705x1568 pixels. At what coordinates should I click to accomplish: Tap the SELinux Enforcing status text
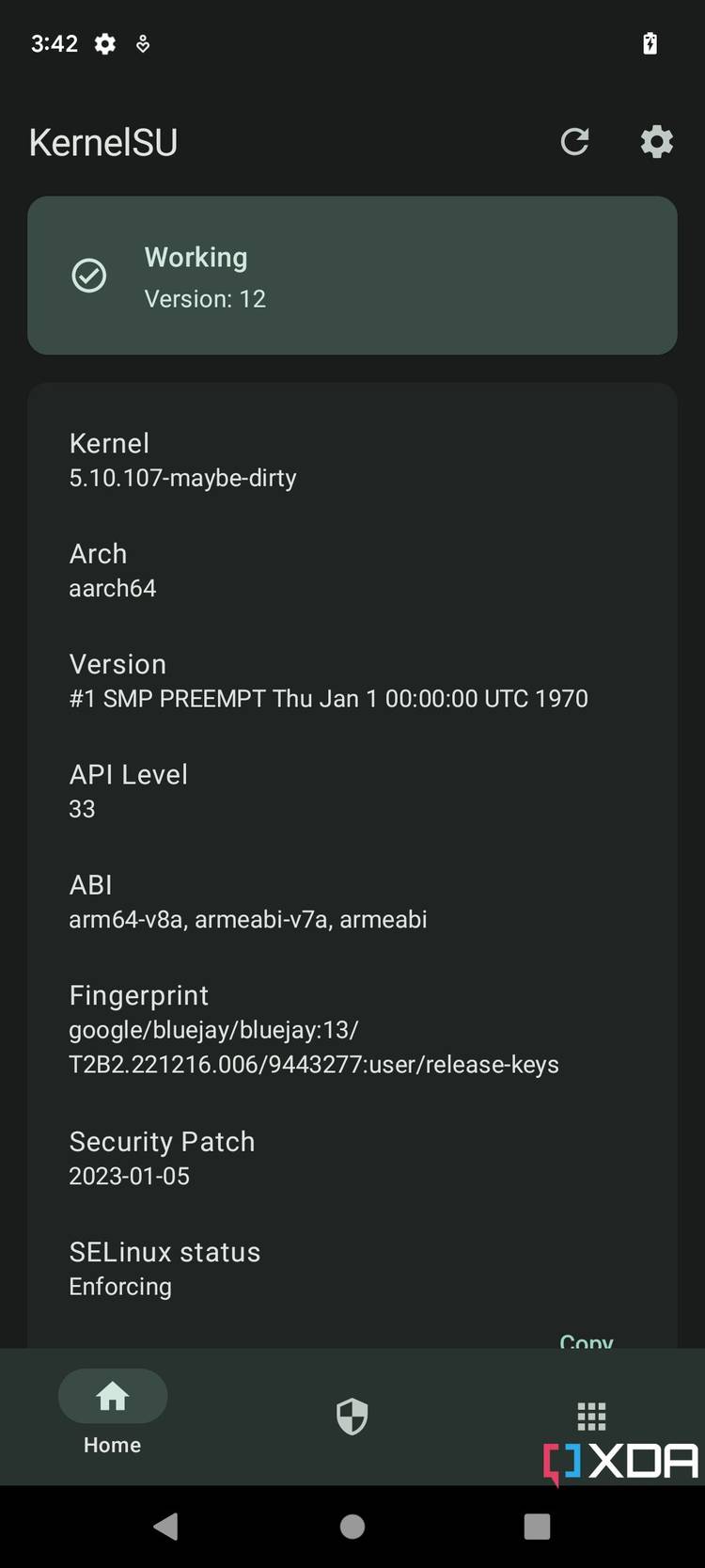tap(119, 1286)
